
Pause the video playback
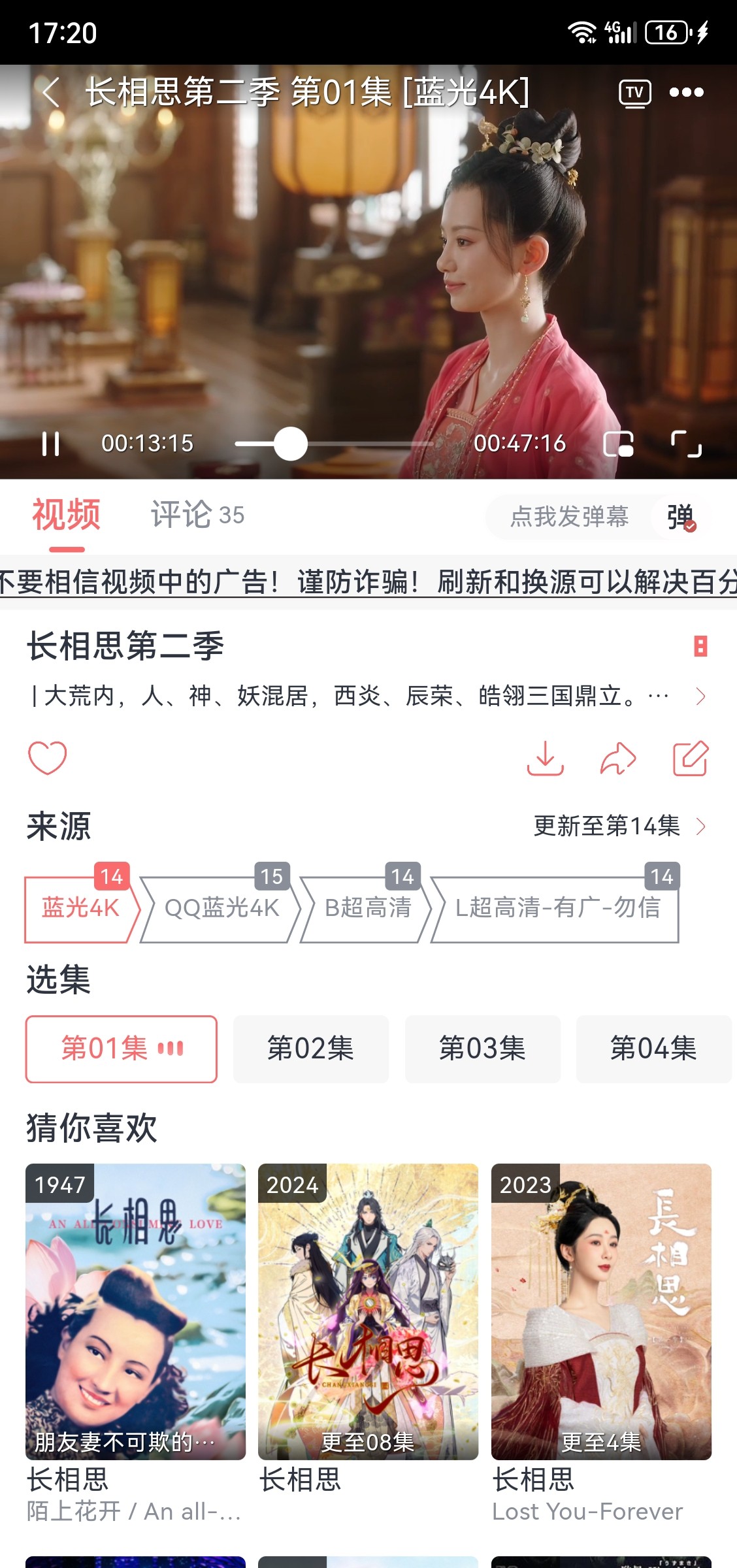(x=51, y=444)
